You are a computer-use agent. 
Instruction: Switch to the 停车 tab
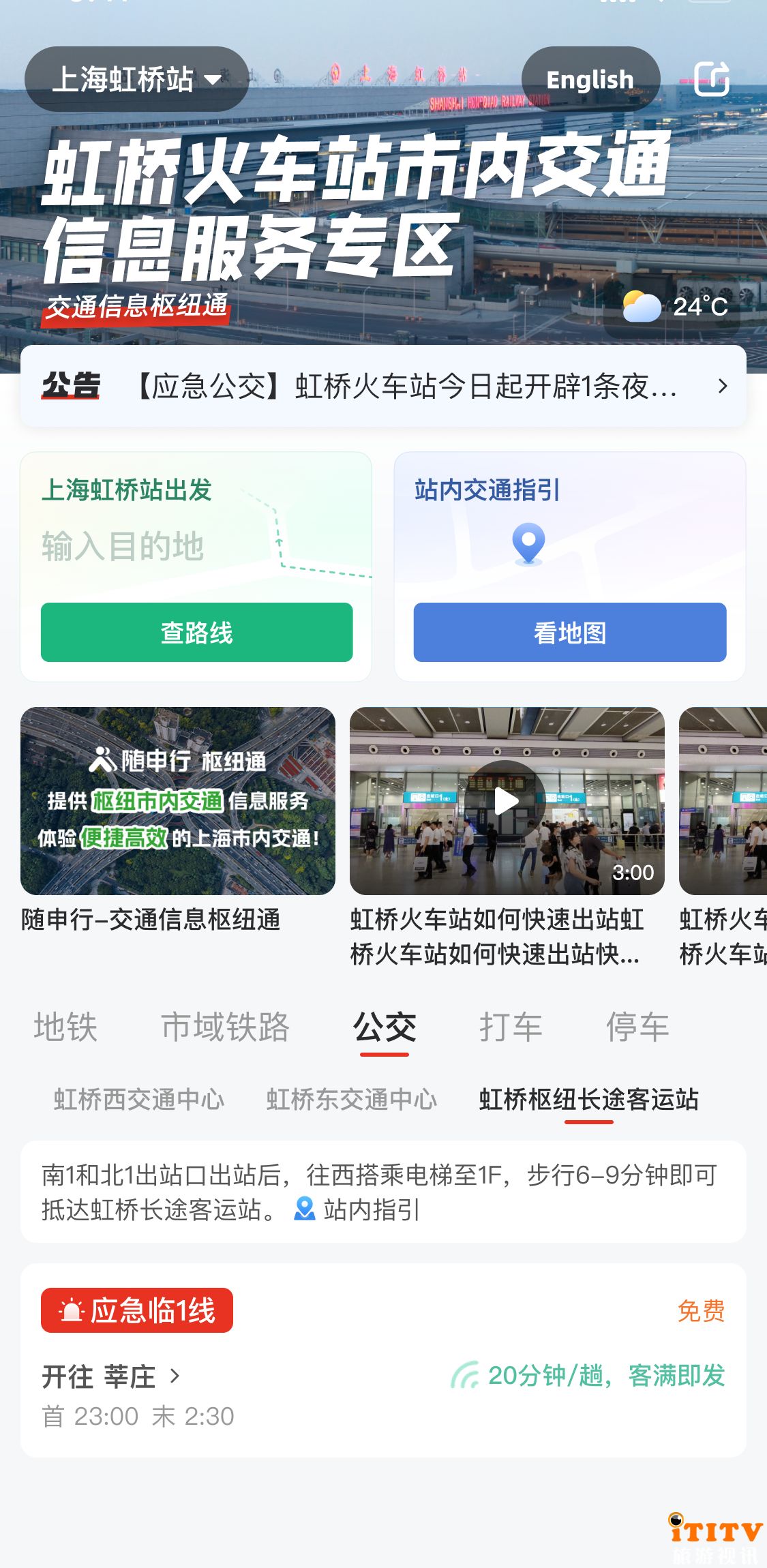tap(637, 1027)
